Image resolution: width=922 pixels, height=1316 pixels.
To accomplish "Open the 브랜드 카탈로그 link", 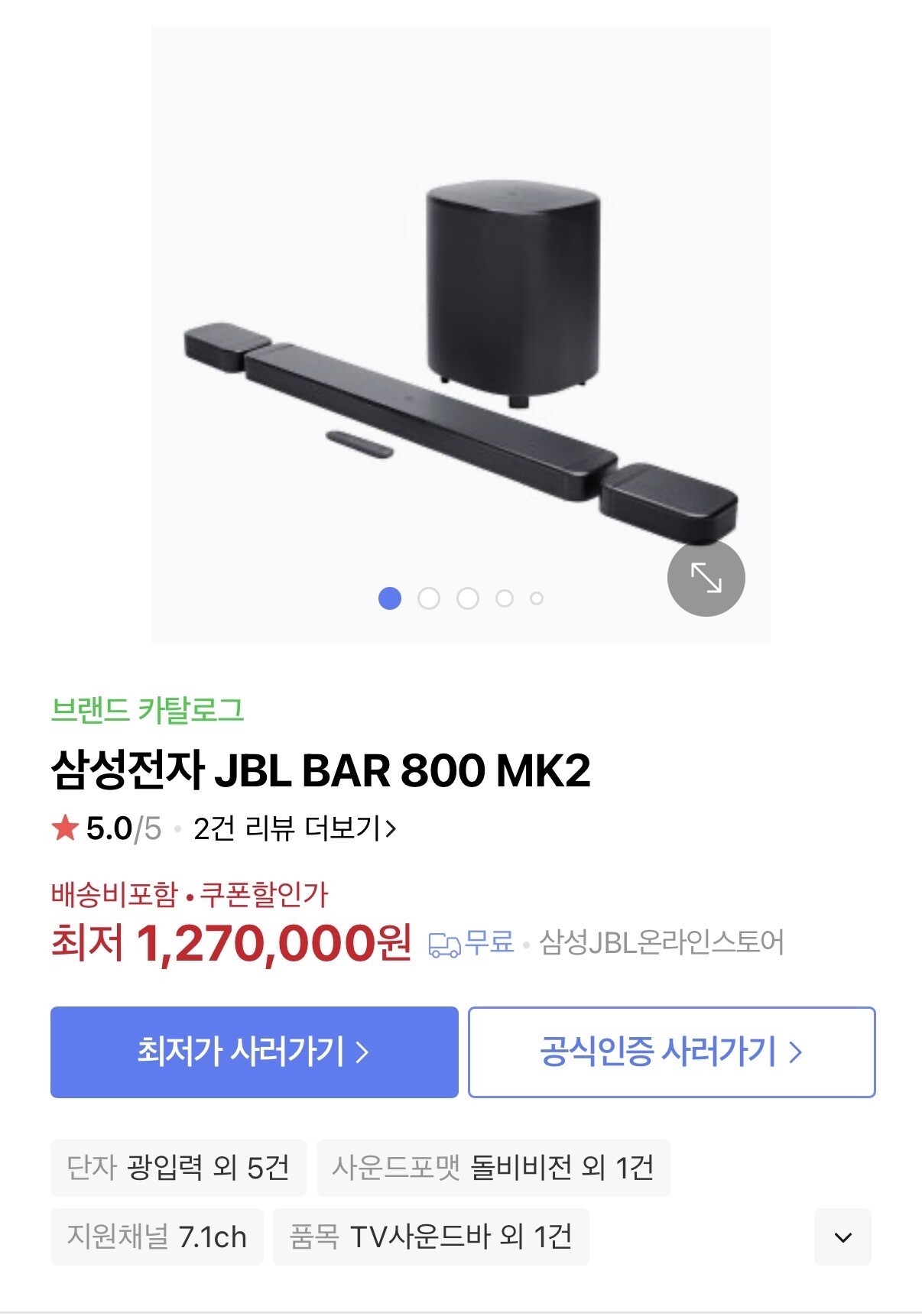I will [147, 711].
